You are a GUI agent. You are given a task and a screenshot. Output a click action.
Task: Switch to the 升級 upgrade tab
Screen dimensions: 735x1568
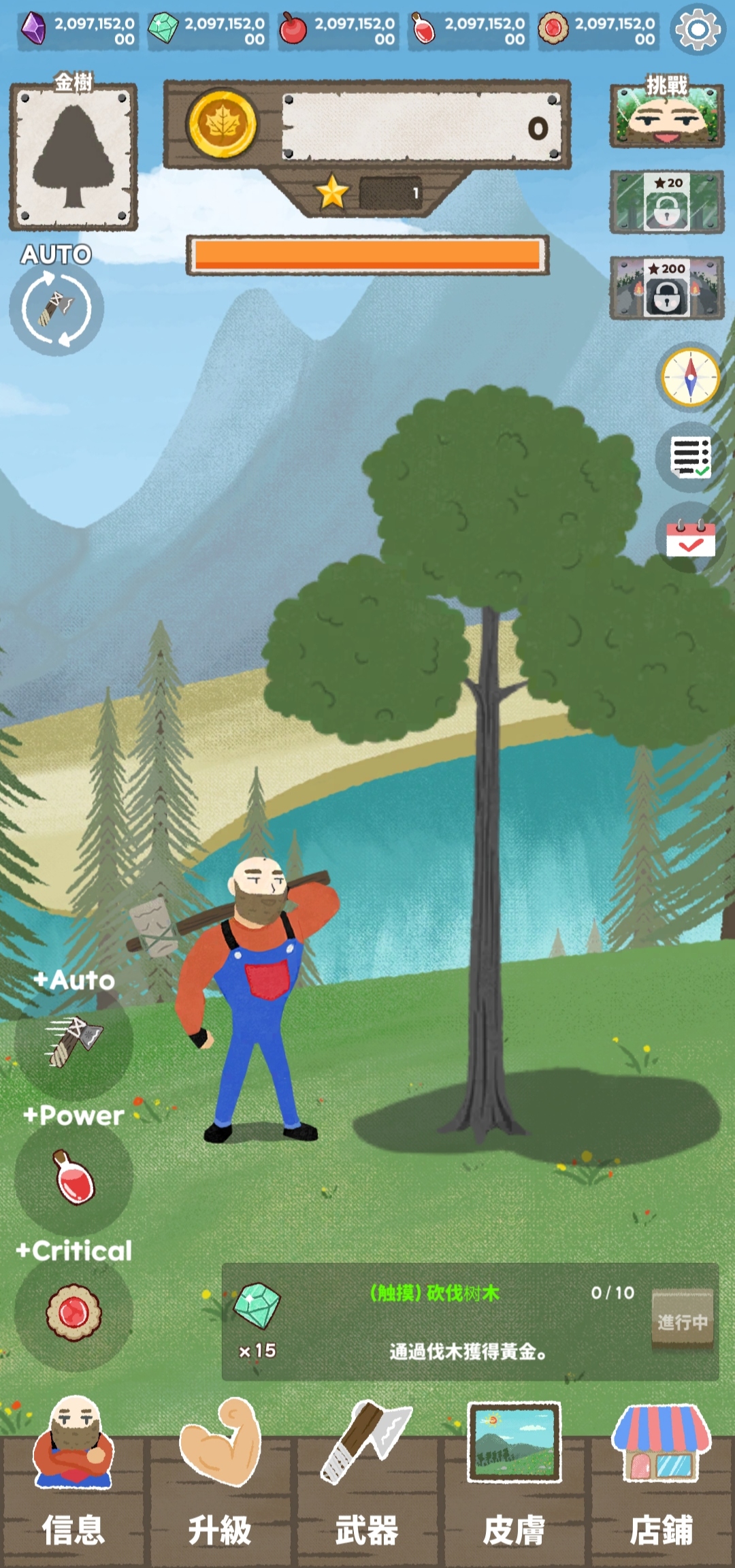click(220, 1484)
